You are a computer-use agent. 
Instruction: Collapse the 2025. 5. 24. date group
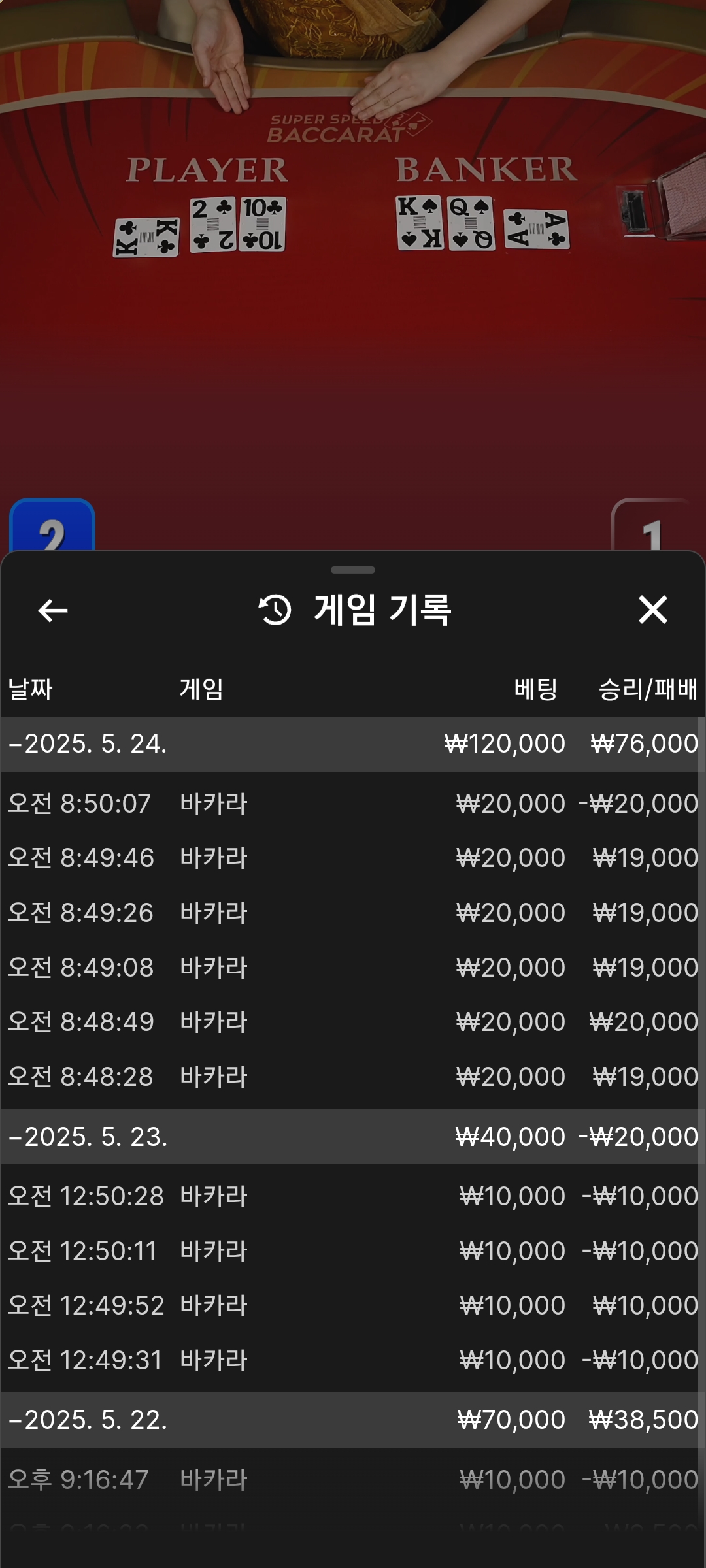tap(353, 744)
